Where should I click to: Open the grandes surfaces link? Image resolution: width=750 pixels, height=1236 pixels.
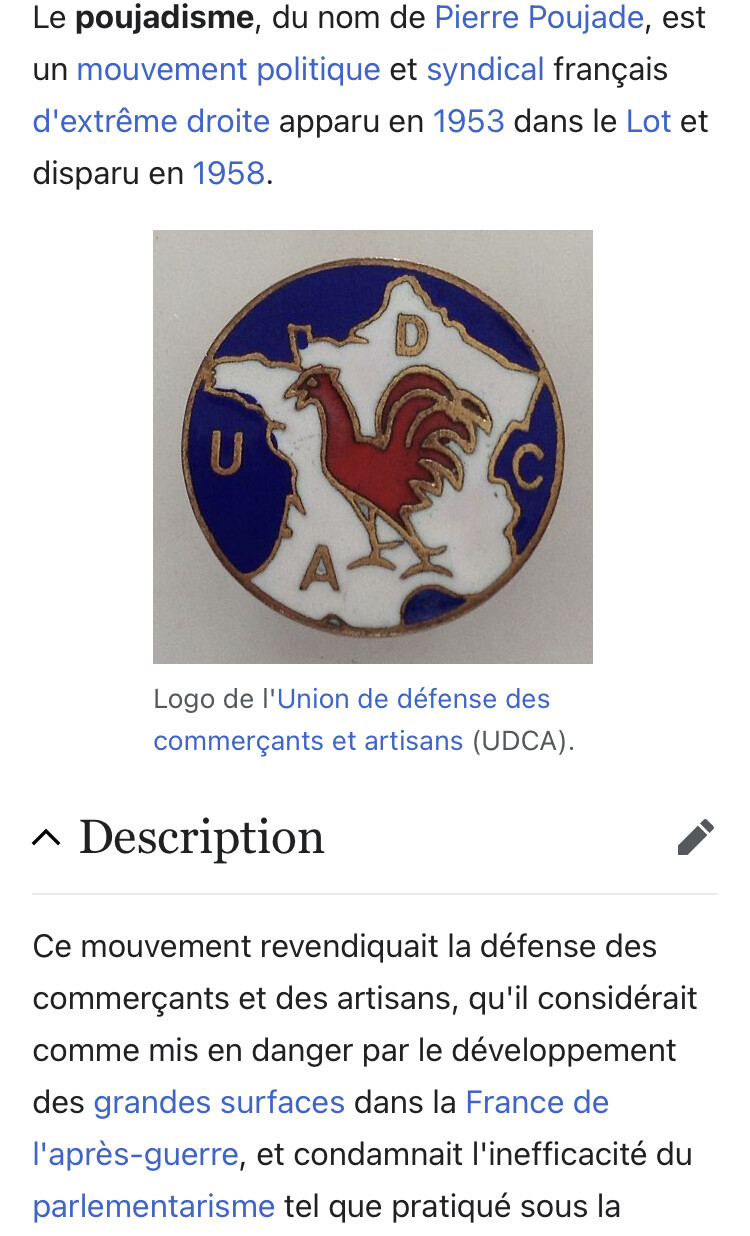coord(219,1103)
